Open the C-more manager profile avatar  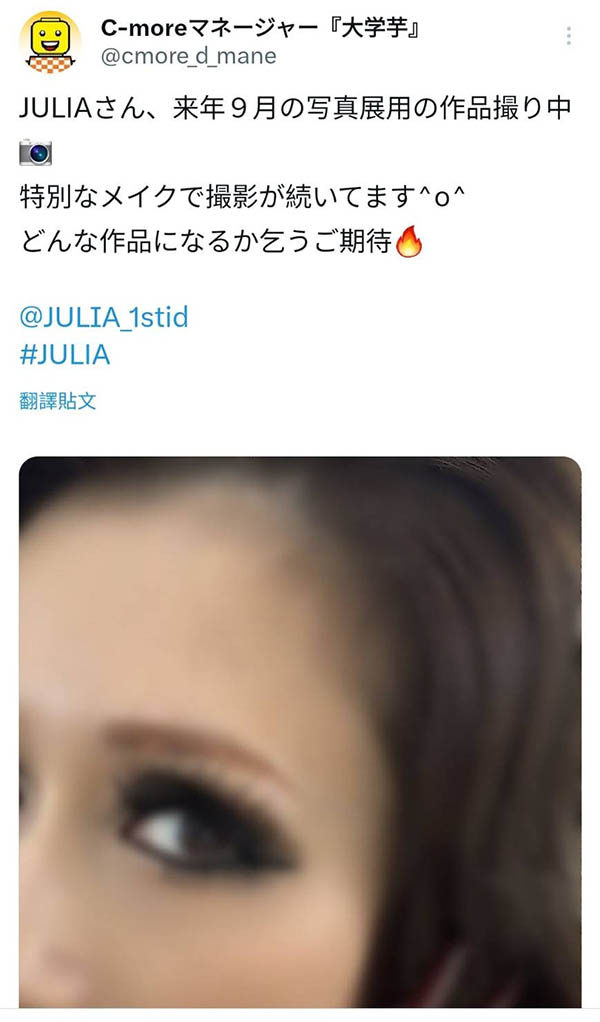[x=50, y=42]
